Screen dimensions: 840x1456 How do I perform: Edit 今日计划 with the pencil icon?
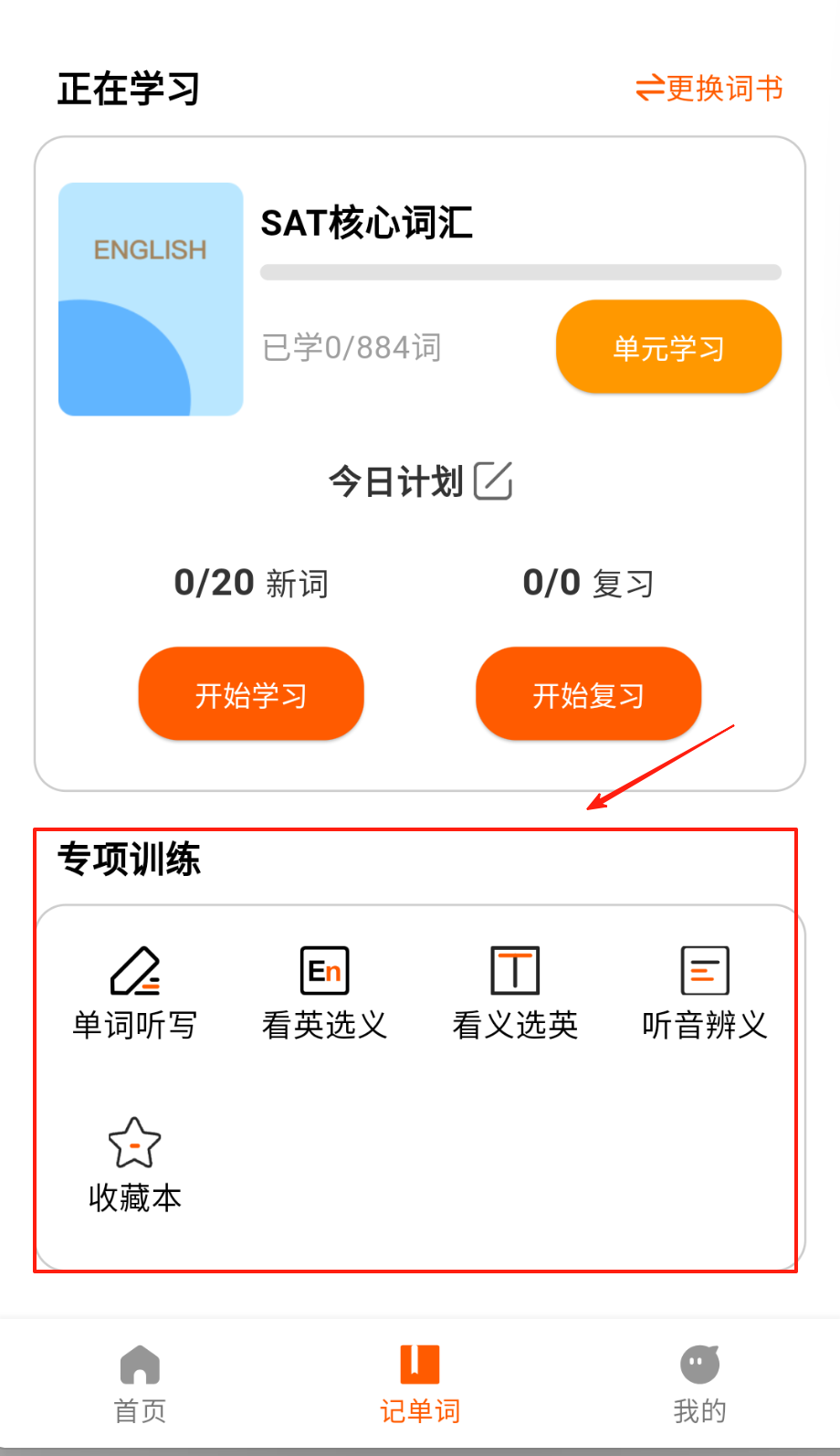[x=493, y=480]
